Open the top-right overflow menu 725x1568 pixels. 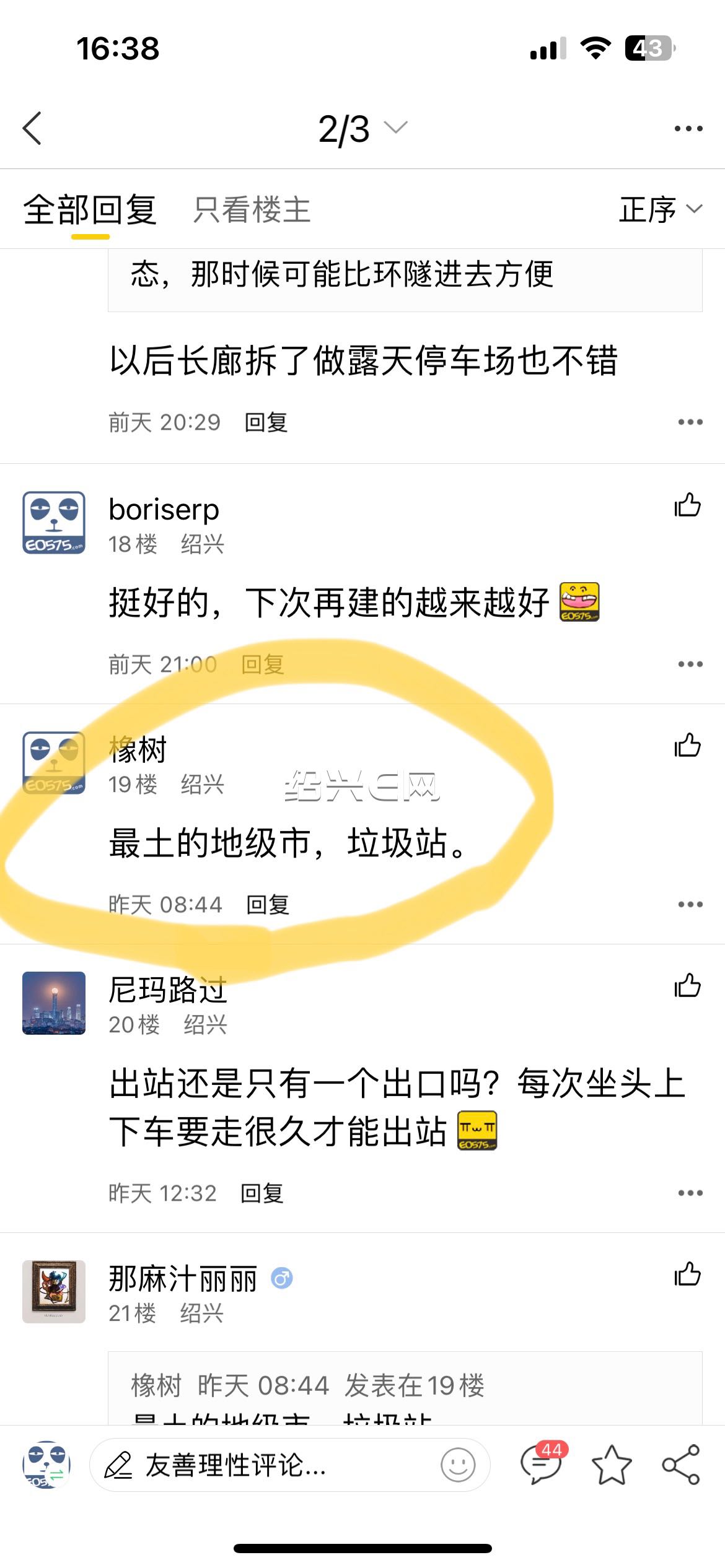(x=688, y=129)
